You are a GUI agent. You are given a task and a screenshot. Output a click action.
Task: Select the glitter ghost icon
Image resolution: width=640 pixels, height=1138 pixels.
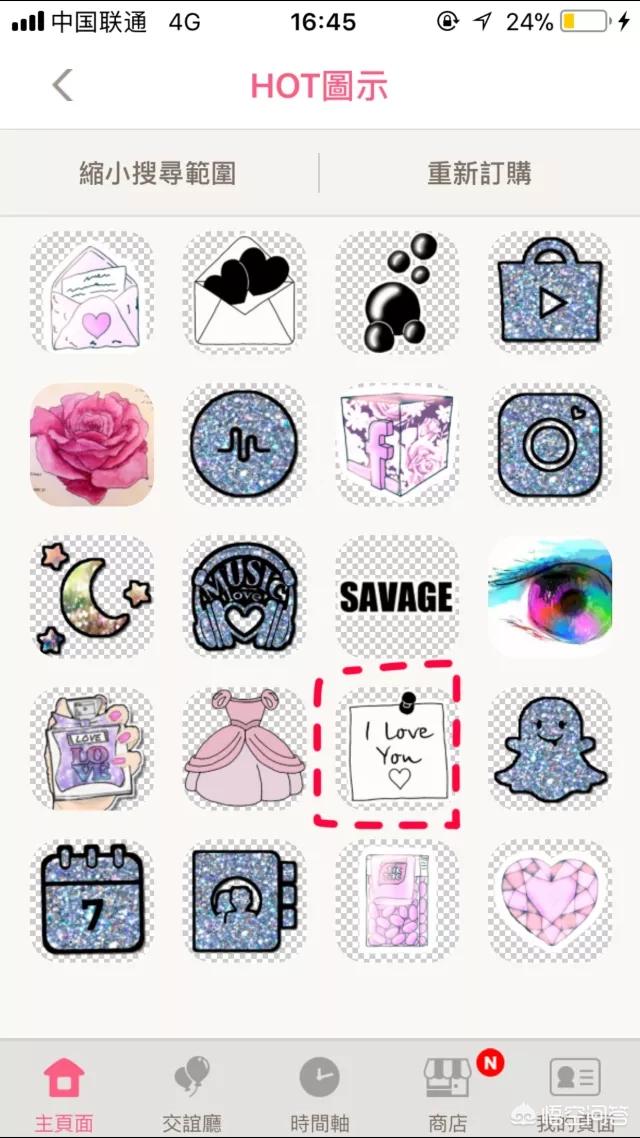click(x=548, y=748)
